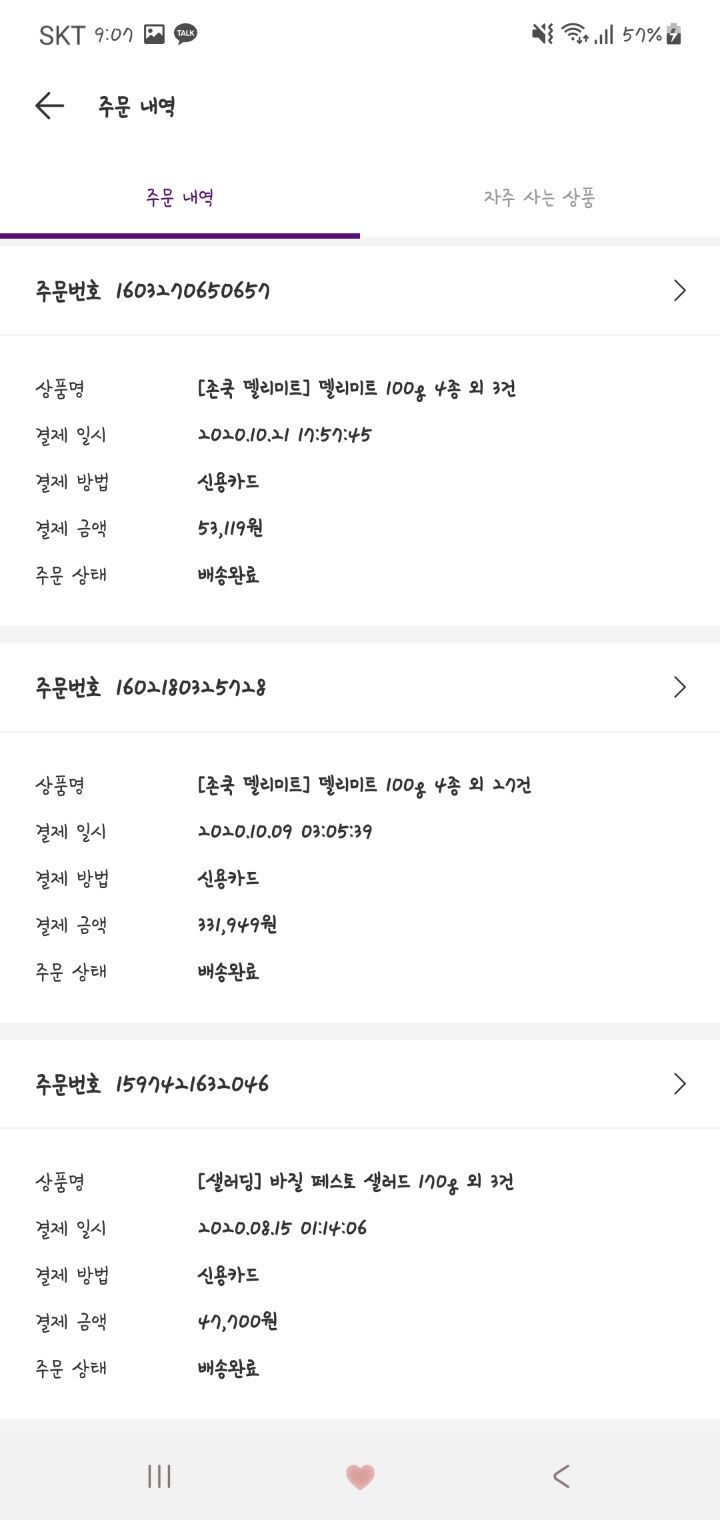Screen dimensions: 720x1520
Task: Select the 주문 내역 tab
Action: 180,197
